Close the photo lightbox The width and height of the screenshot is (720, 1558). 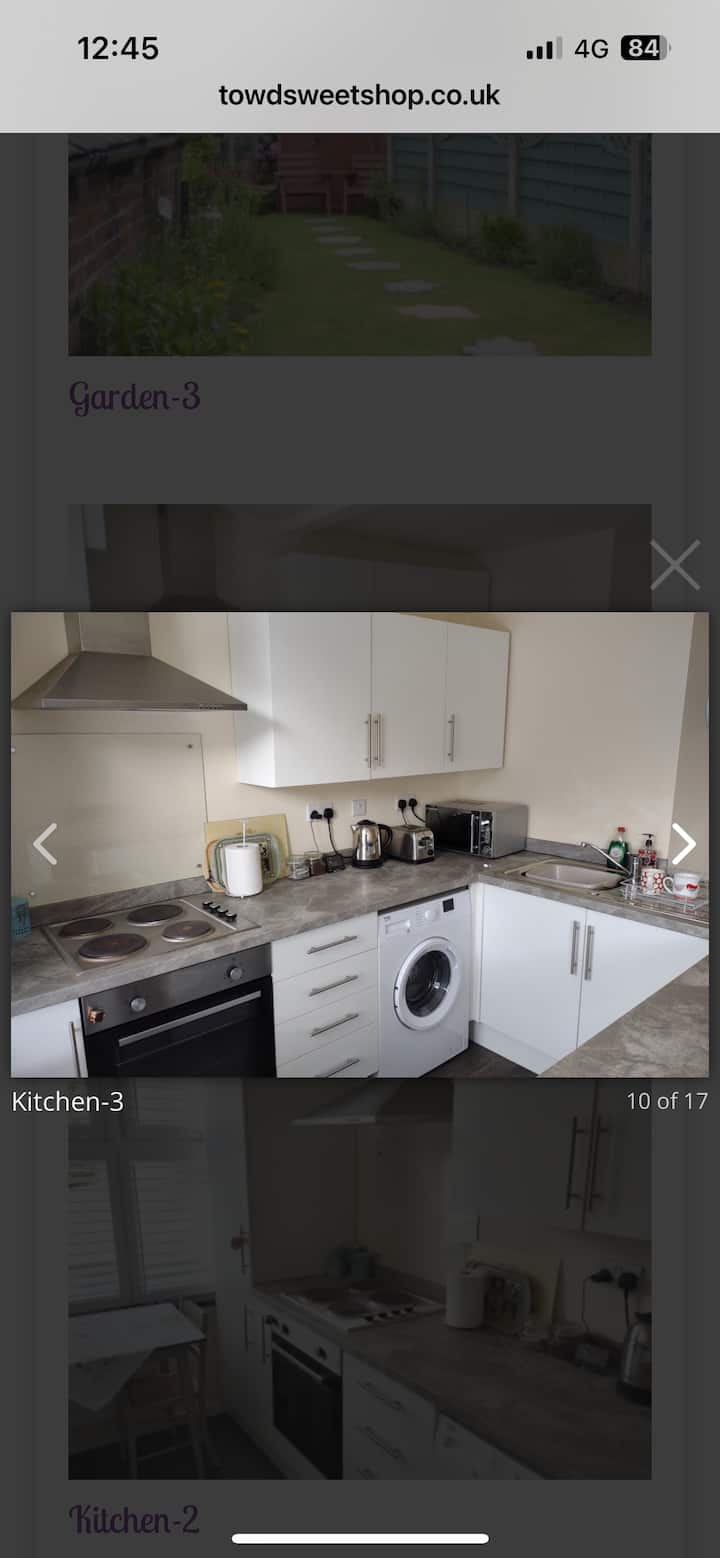[675, 565]
